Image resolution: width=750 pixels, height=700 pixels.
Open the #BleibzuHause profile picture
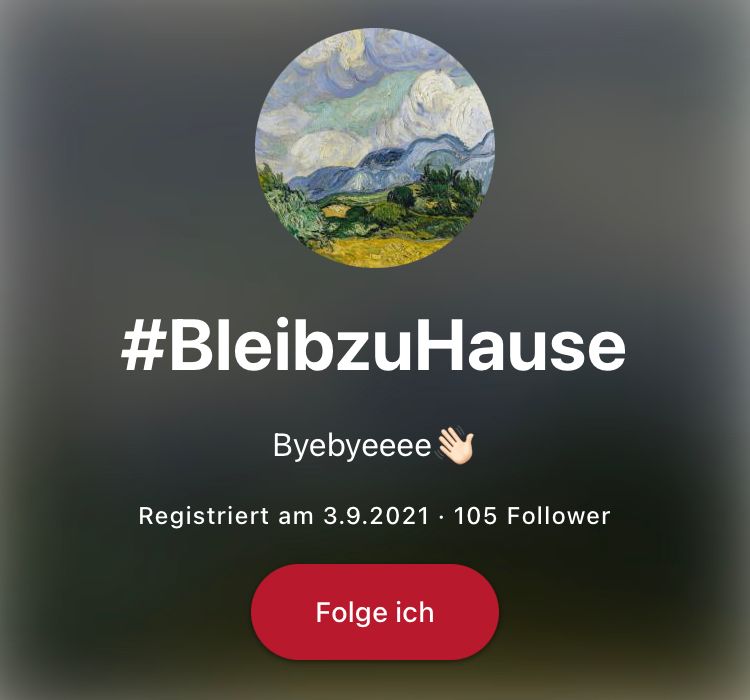pyautogui.click(x=375, y=148)
